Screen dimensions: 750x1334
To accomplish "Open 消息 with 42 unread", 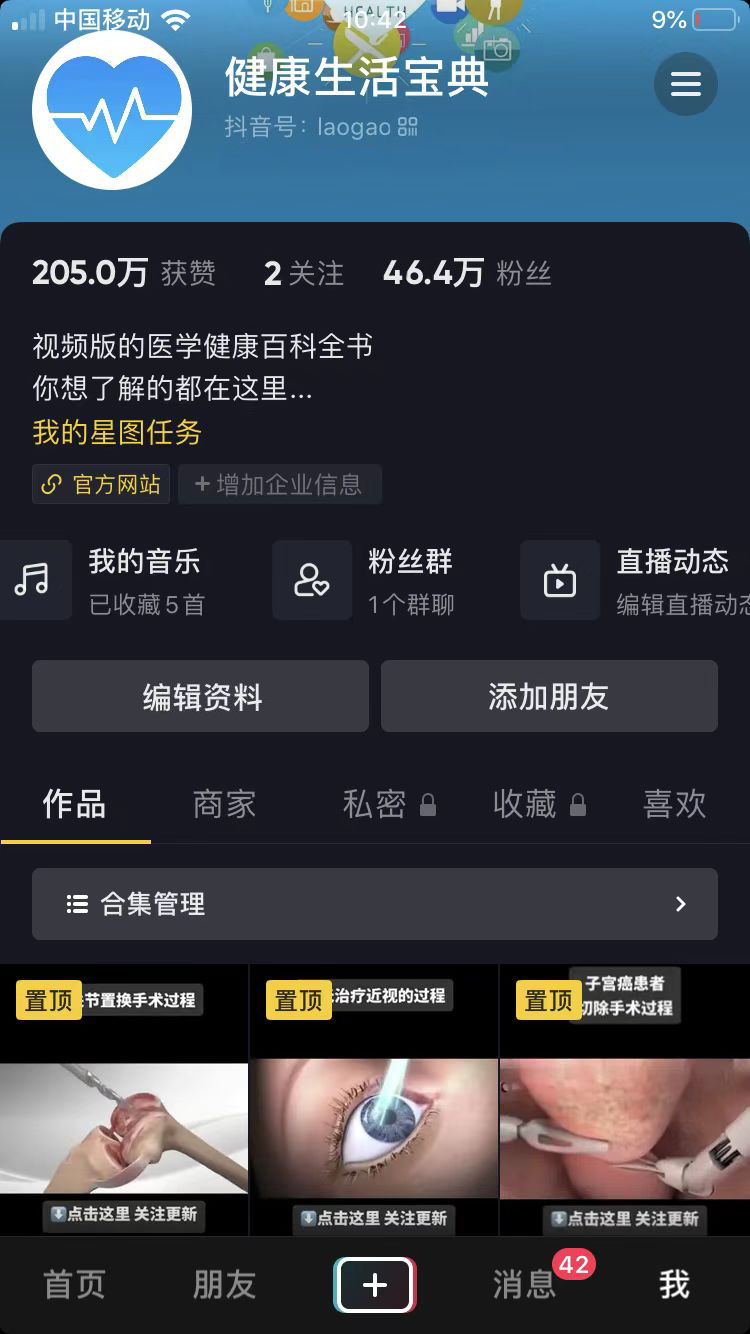I will (x=525, y=1285).
